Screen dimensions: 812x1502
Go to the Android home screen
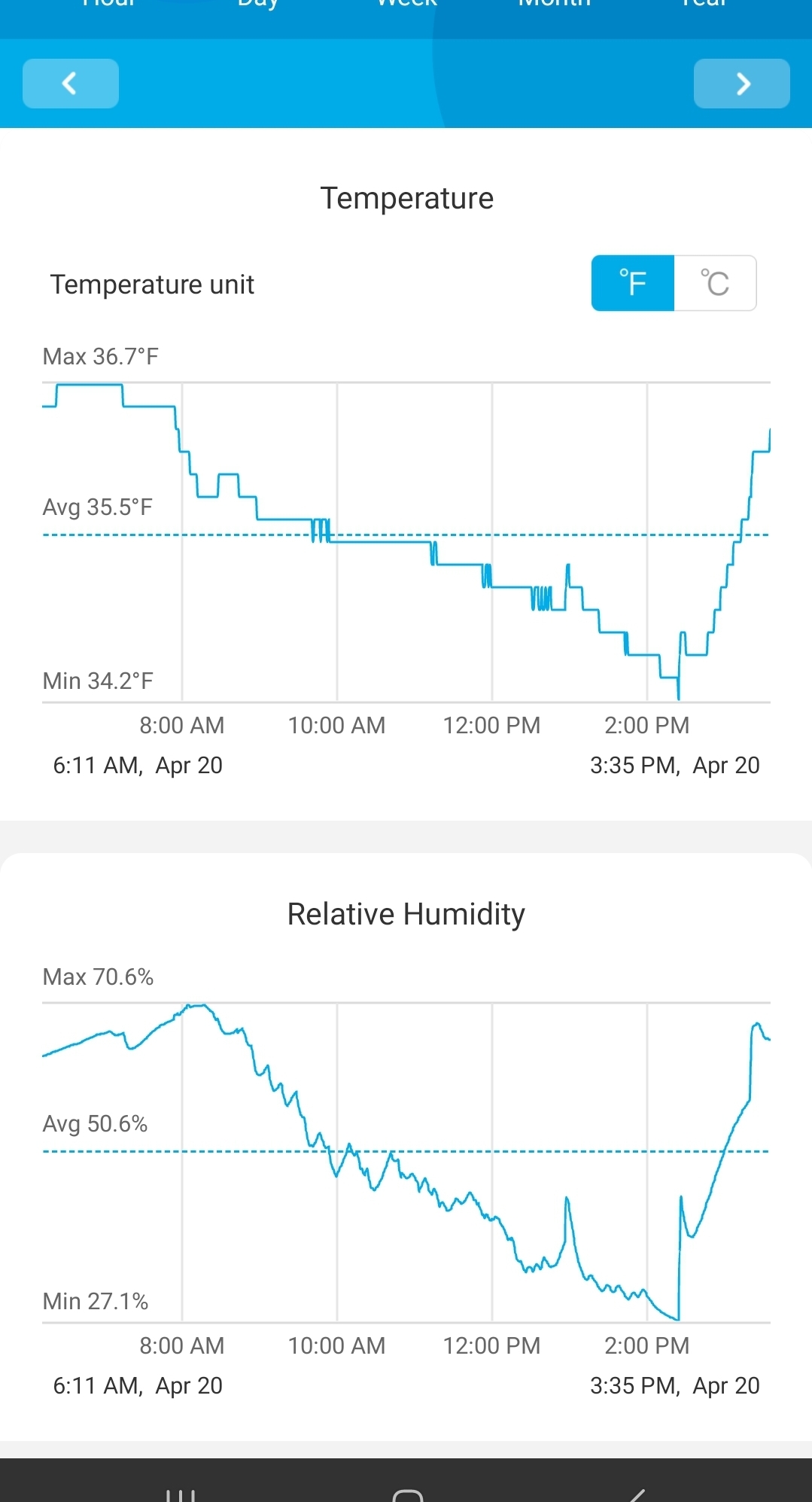point(408,1493)
